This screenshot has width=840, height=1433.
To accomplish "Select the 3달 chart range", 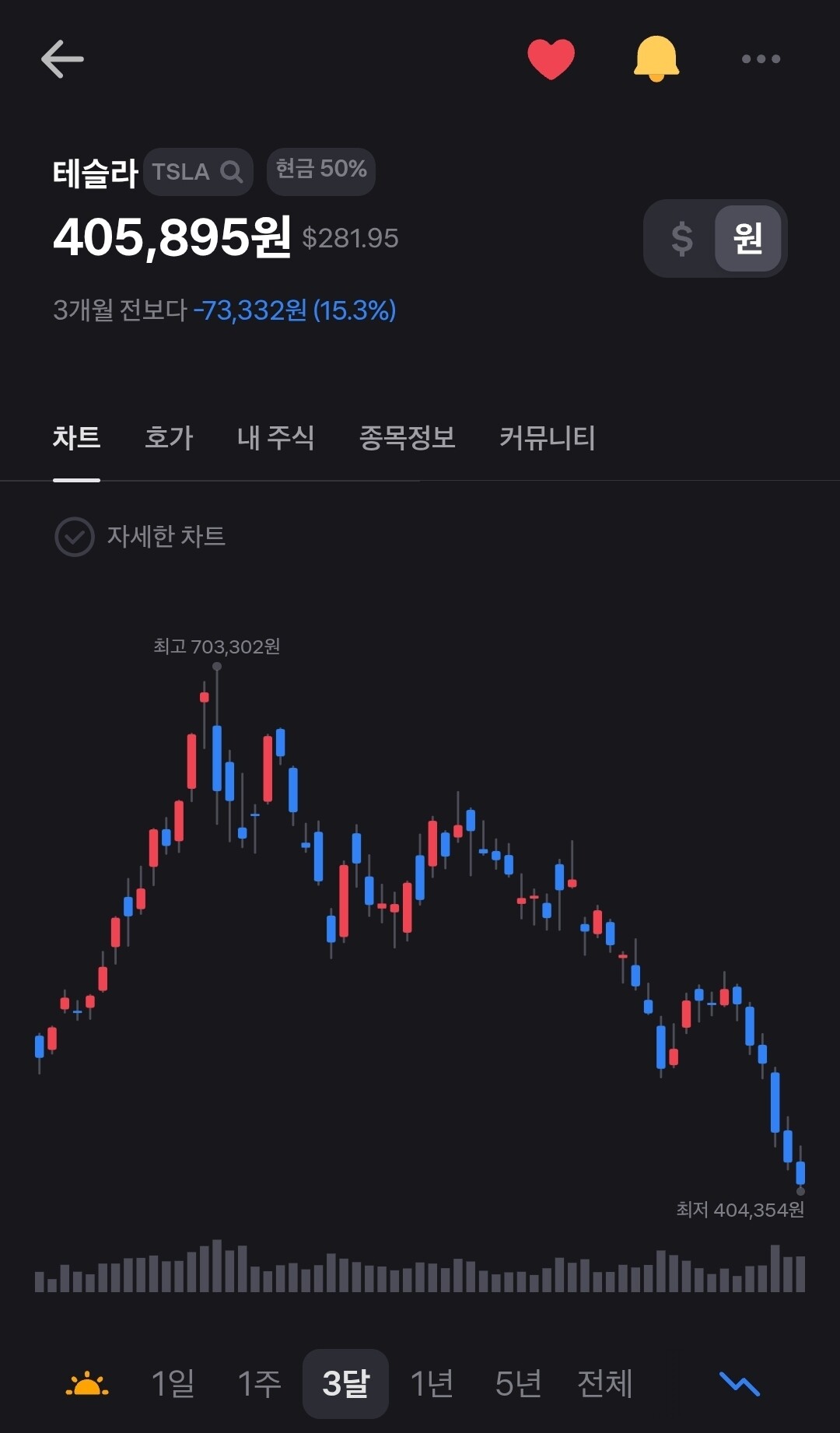I will point(345,1384).
